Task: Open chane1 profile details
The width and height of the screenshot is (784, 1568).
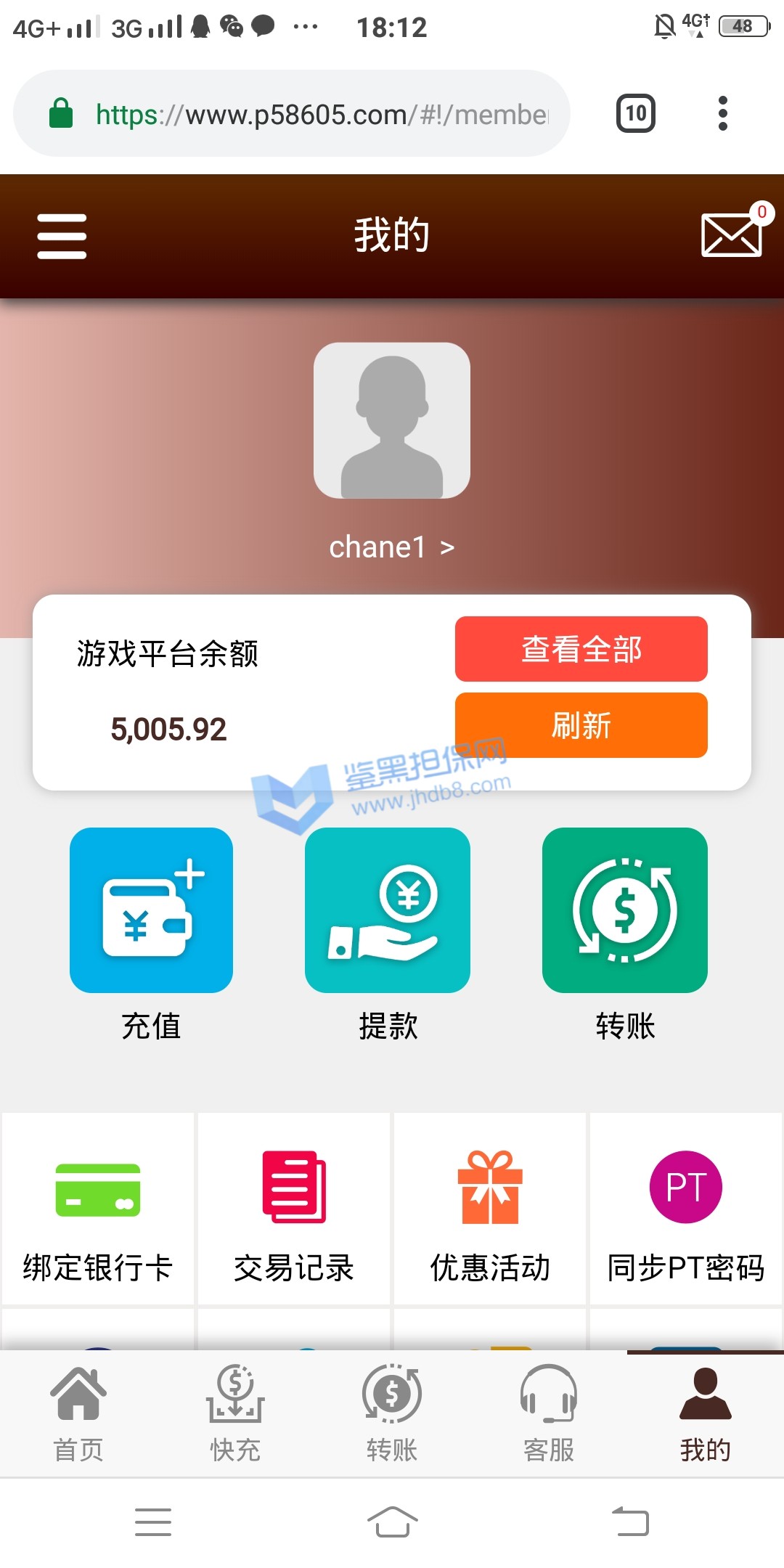Action: (x=391, y=547)
